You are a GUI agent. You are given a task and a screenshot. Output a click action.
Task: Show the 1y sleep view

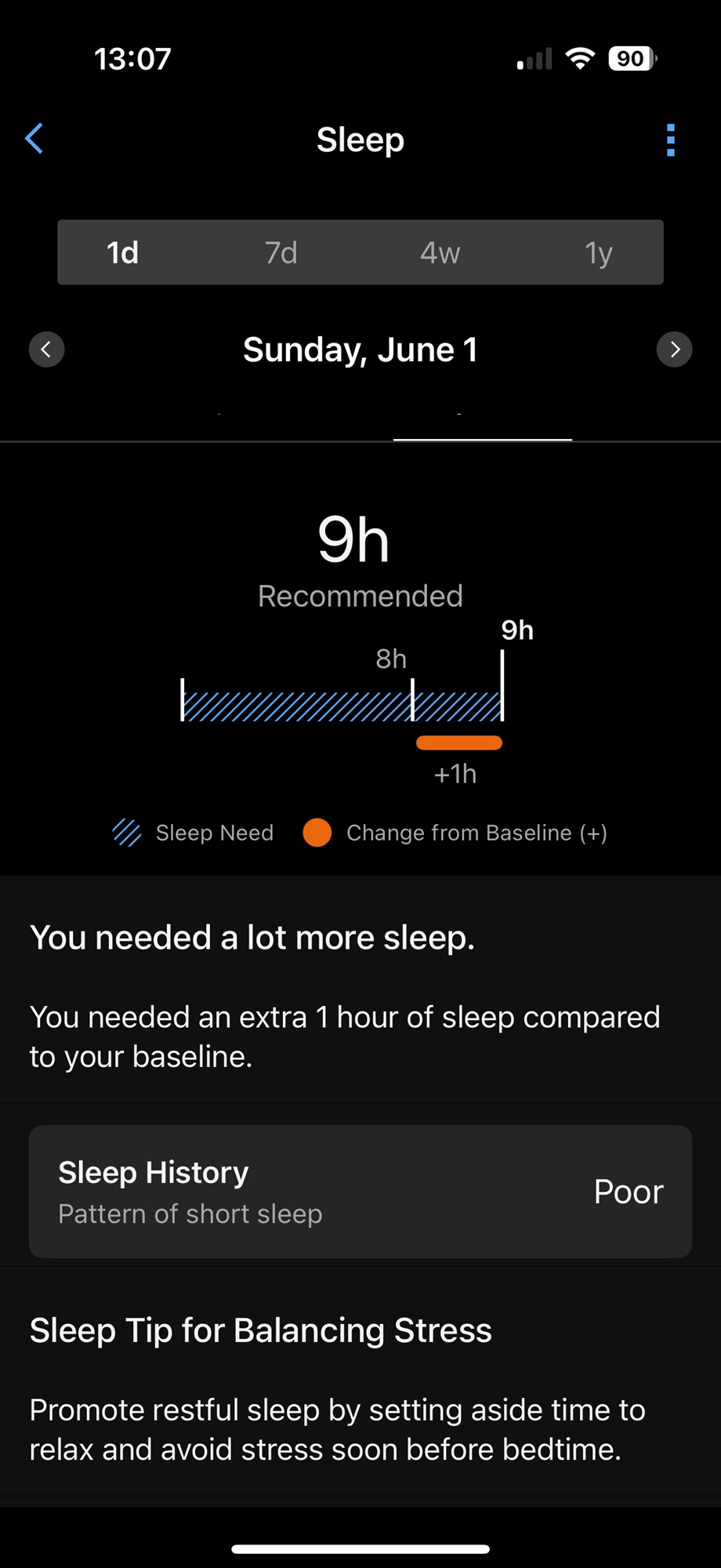pyautogui.click(x=598, y=252)
